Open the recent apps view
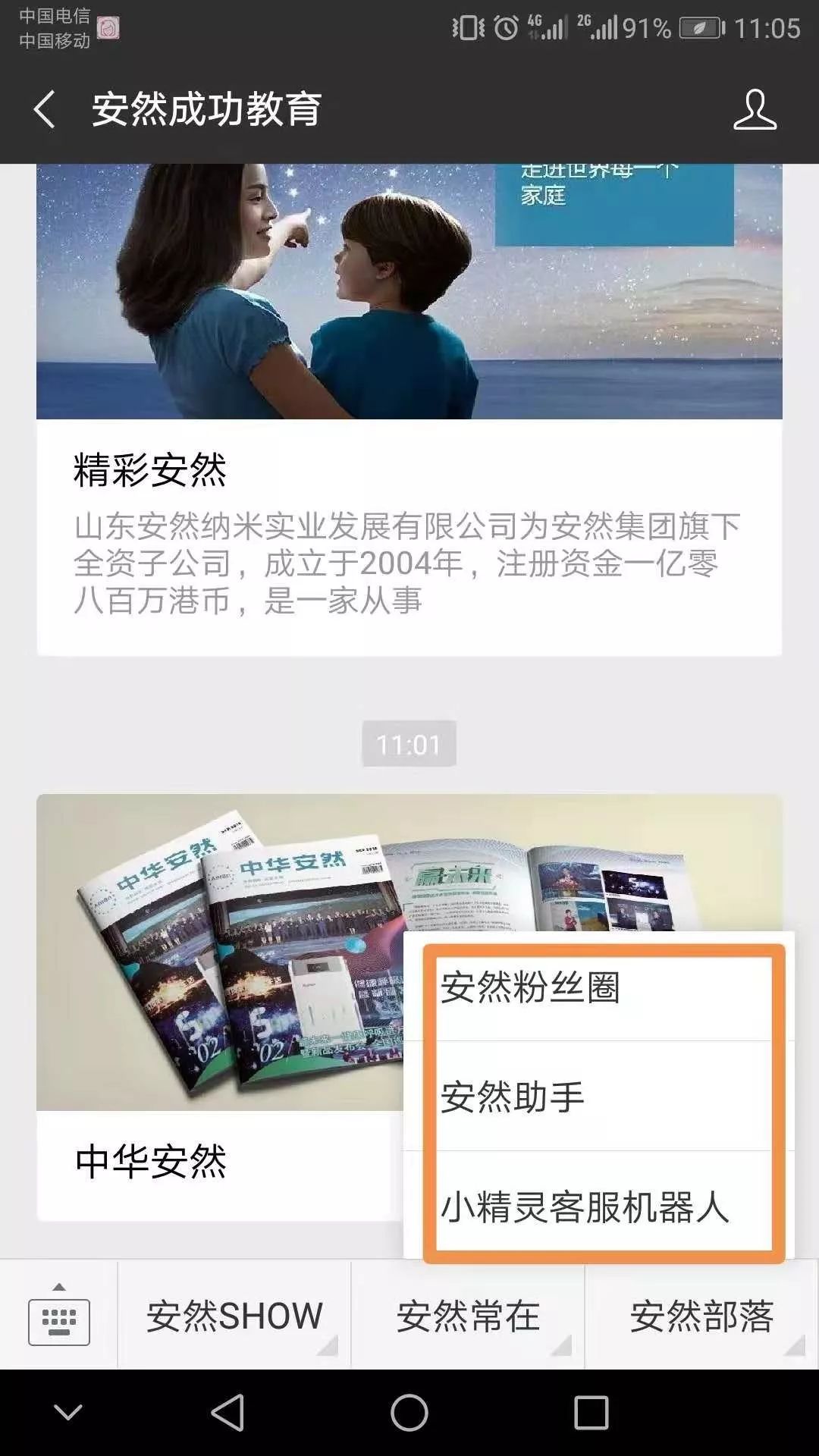The height and width of the screenshot is (1456, 819). point(591,1414)
